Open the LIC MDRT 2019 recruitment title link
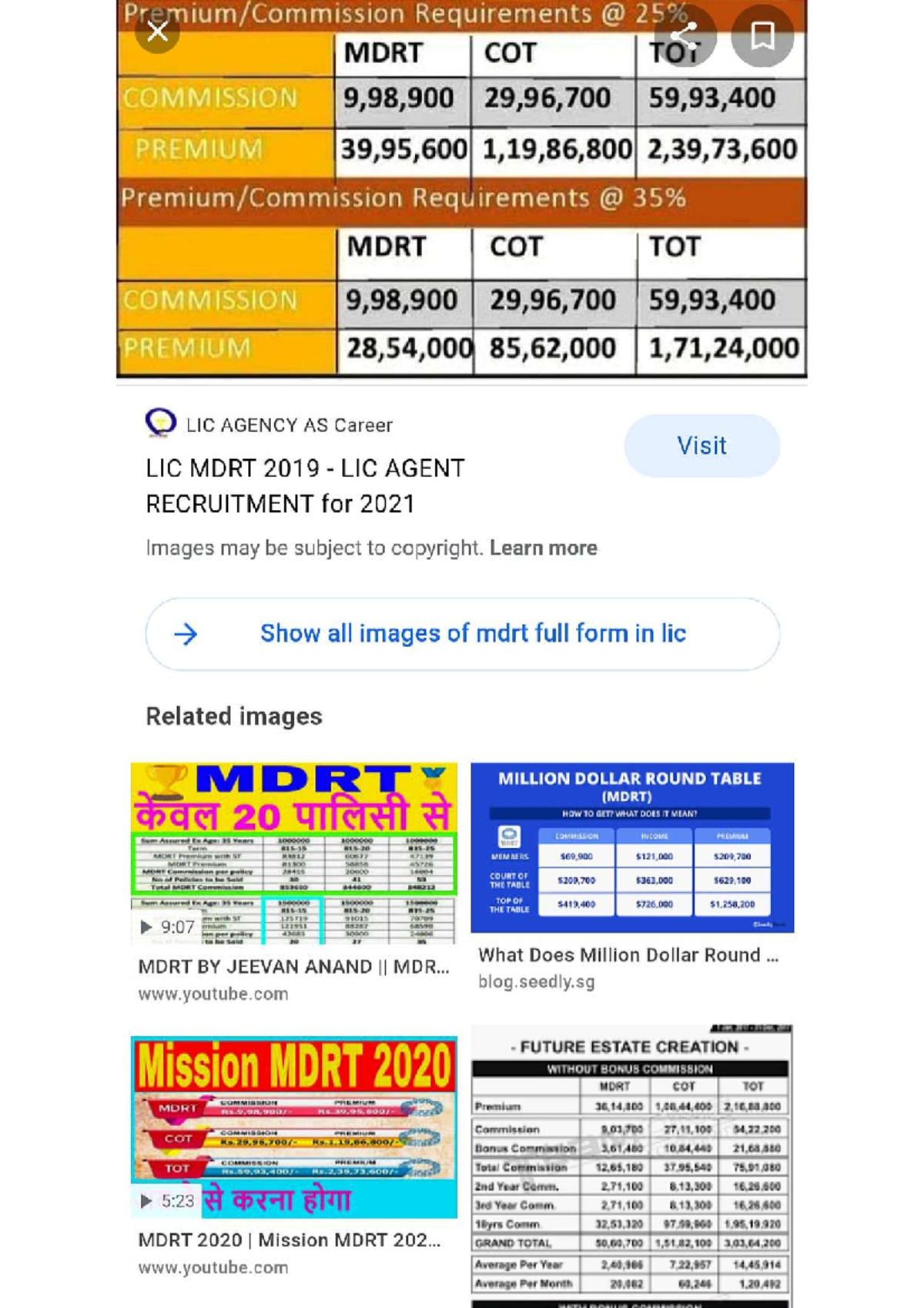The height and width of the screenshot is (1308, 924). click(x=305, y=485)
